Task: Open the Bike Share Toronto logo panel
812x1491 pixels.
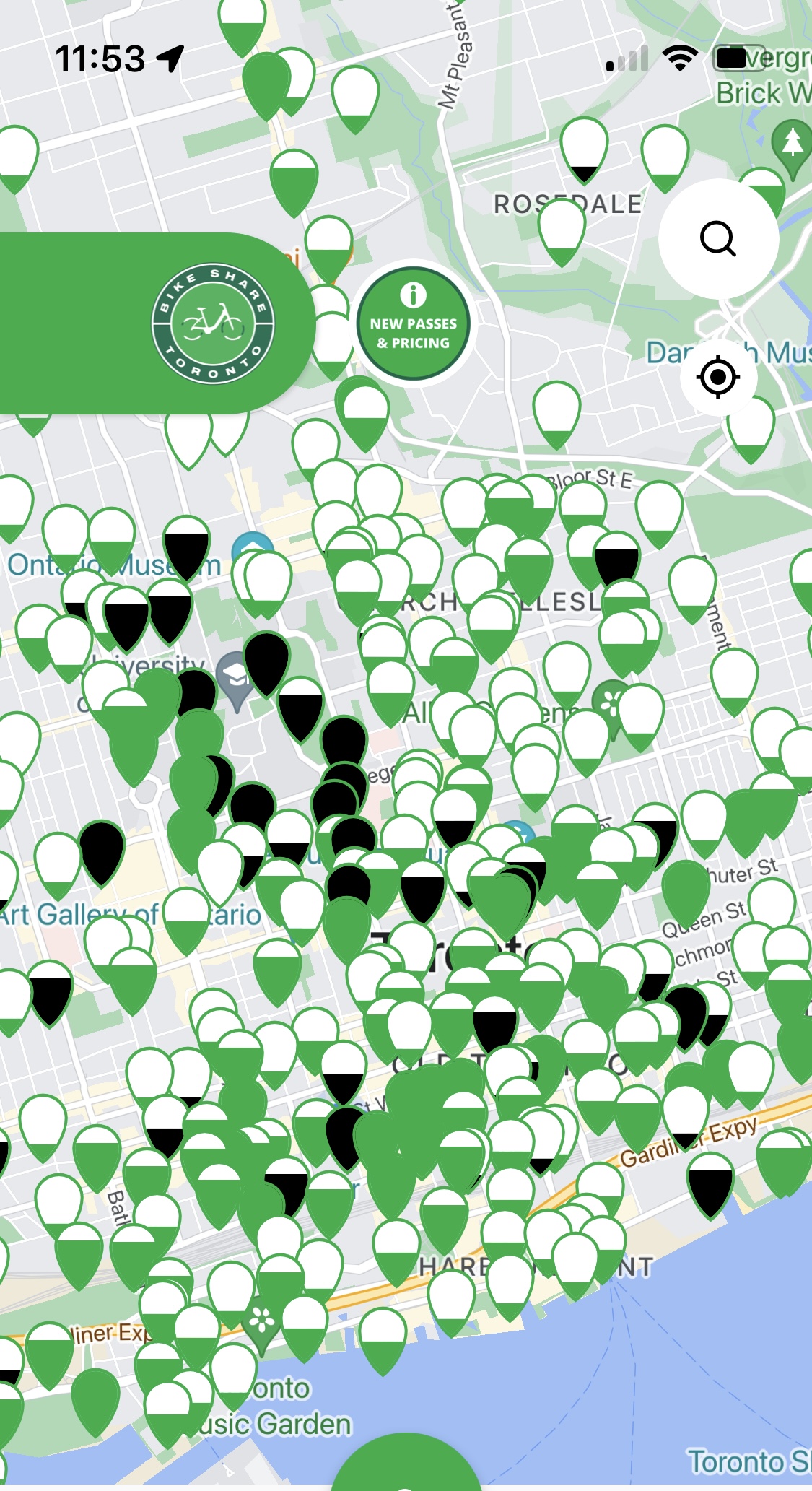Action: 213,323
